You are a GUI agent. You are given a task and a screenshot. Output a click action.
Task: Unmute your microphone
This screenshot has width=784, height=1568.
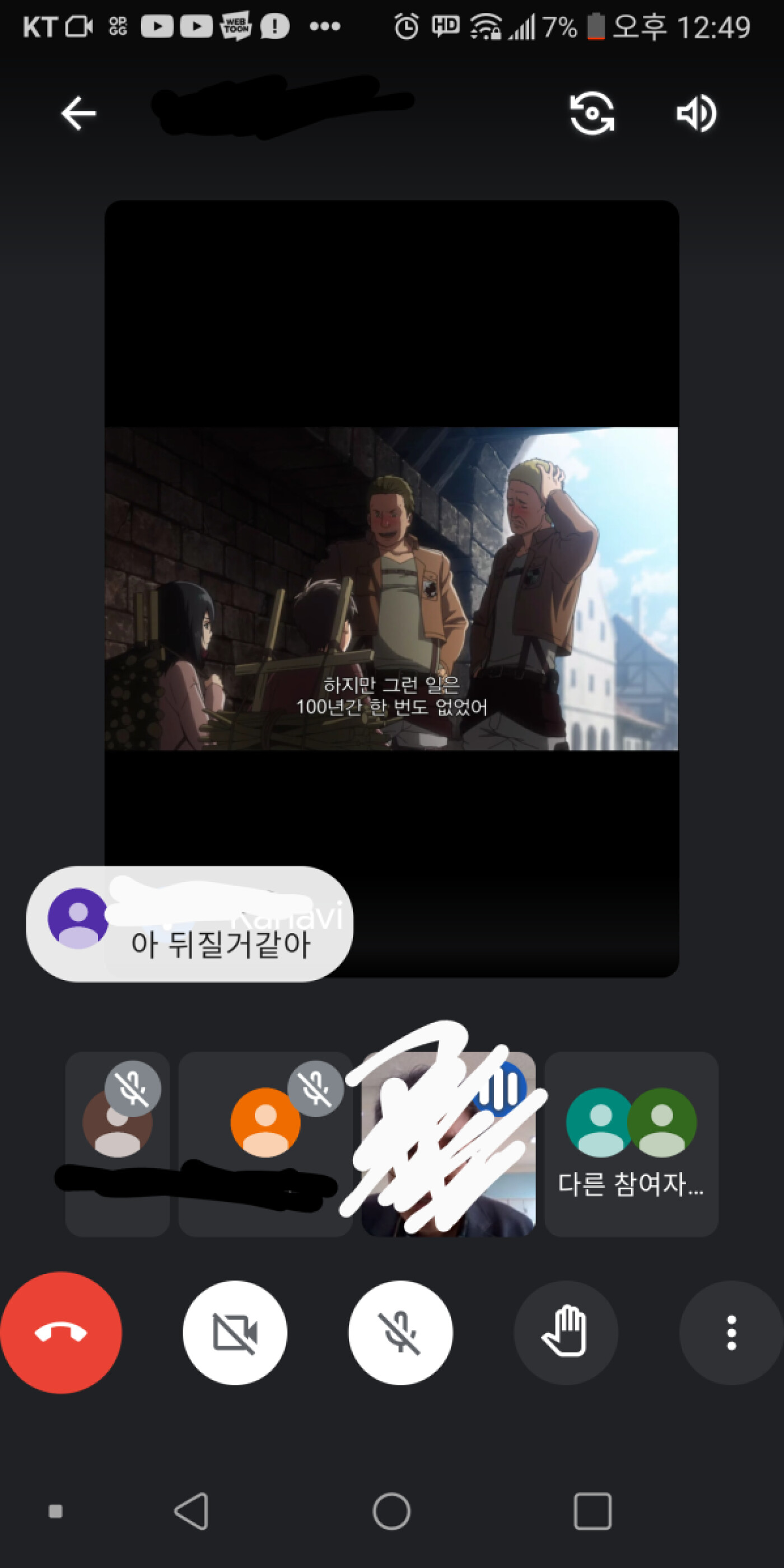point(400,1333)
